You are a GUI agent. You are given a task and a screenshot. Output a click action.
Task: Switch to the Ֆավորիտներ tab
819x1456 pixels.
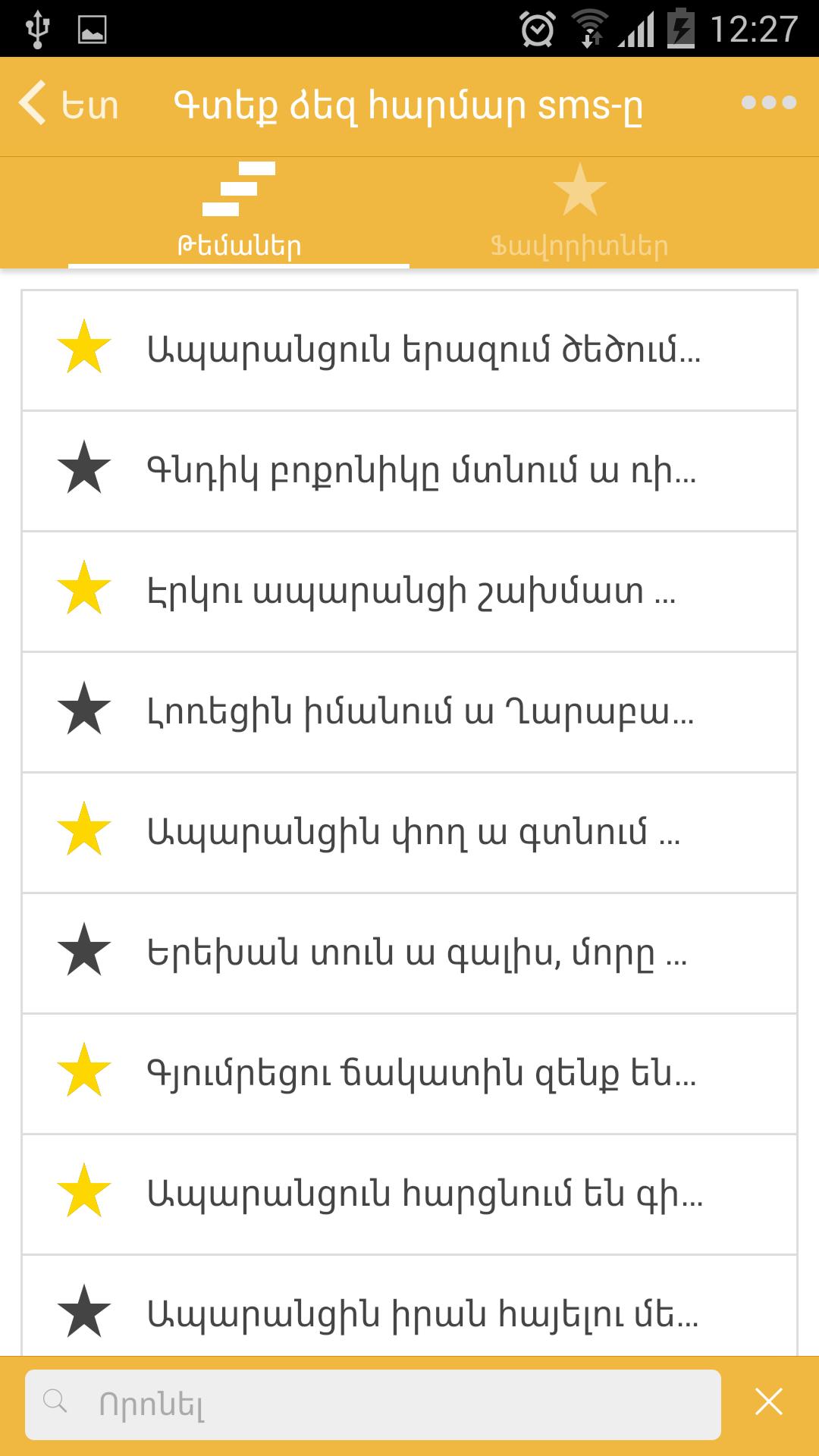579,212
